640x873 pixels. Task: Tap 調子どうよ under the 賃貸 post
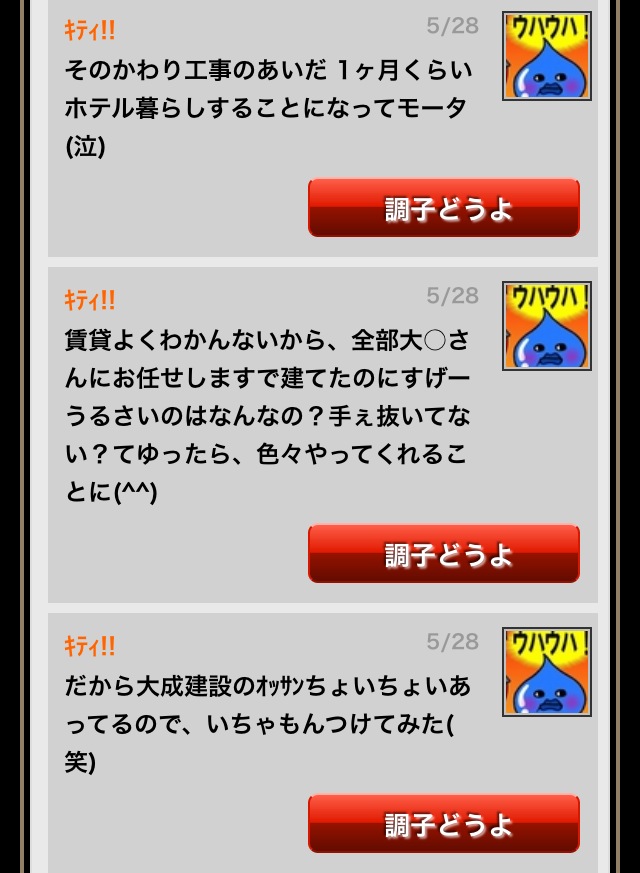coord(443,554)
